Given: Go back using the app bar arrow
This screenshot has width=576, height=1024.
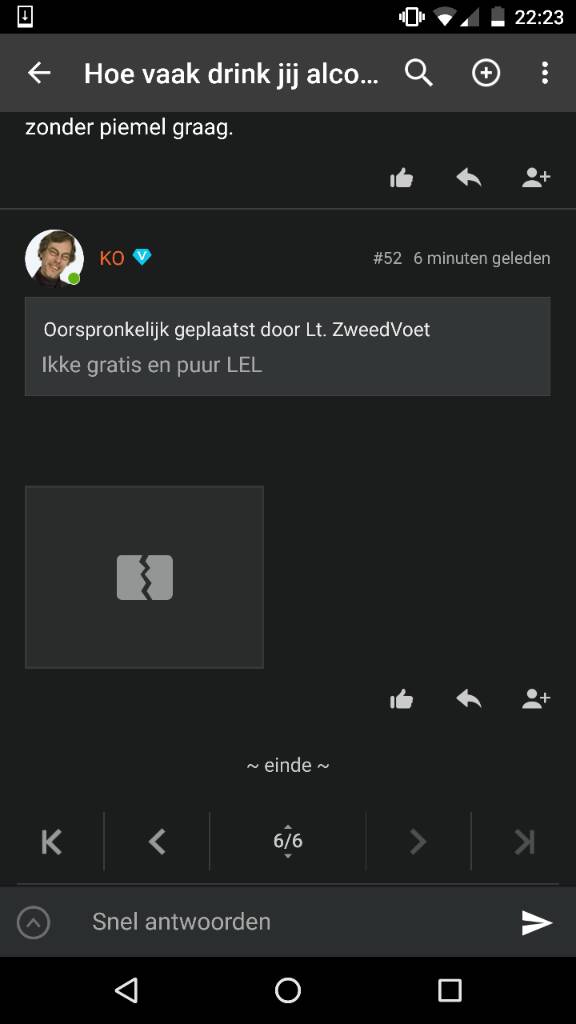Looking at the screenshot, I should tap(39, 73).
